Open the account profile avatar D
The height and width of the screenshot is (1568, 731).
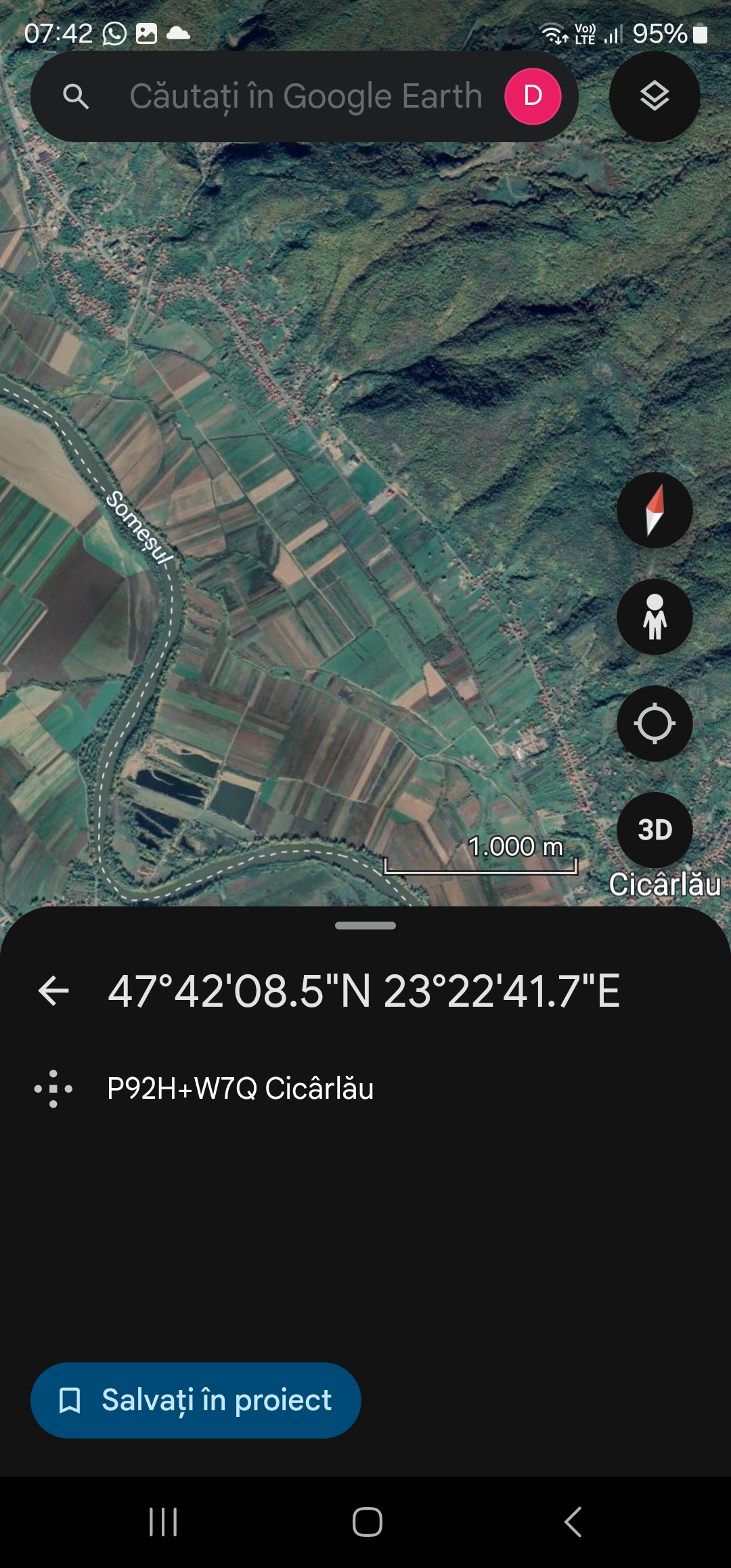(x=533, y=96)
